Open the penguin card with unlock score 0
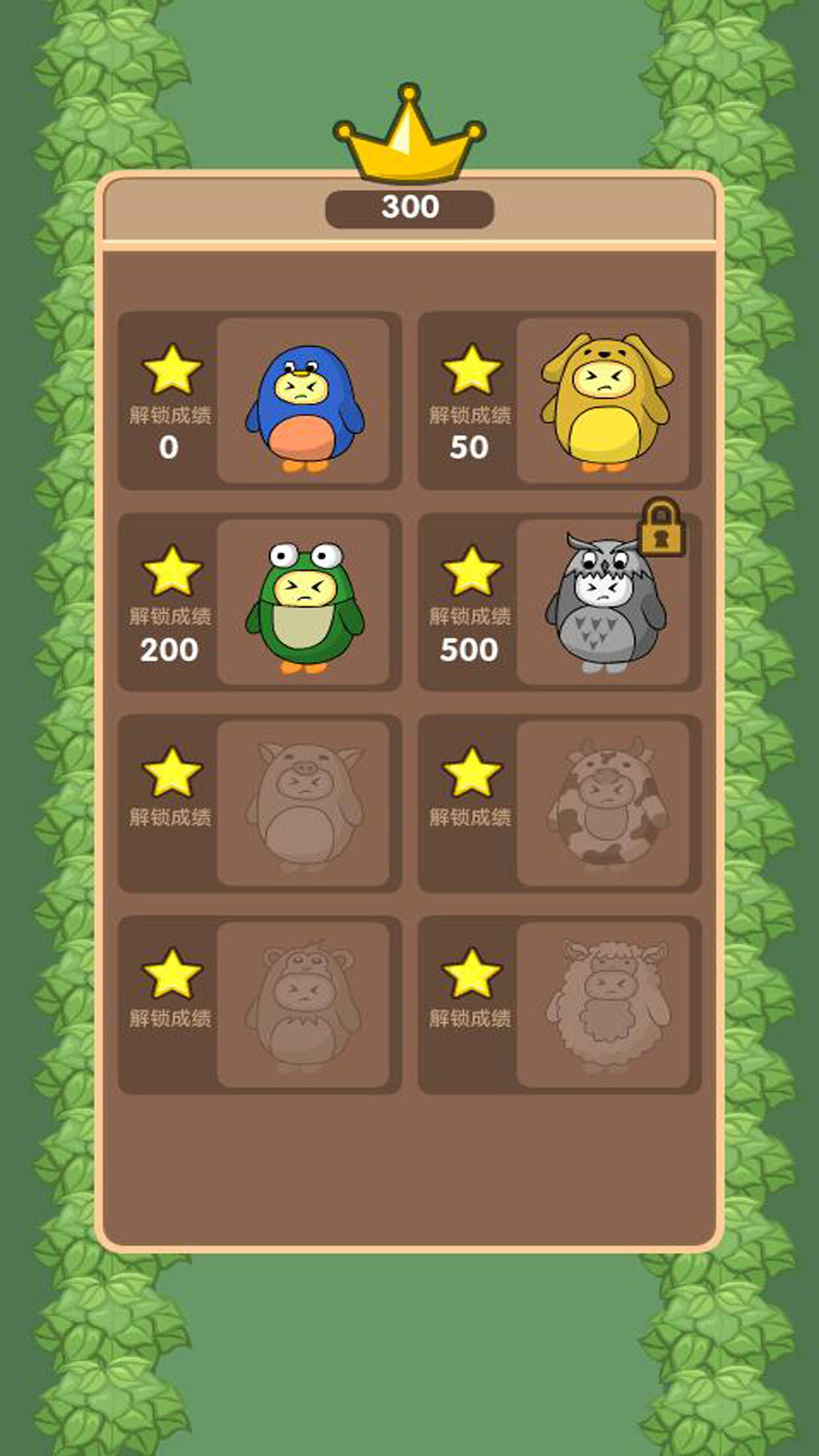 tap(170, 446)
